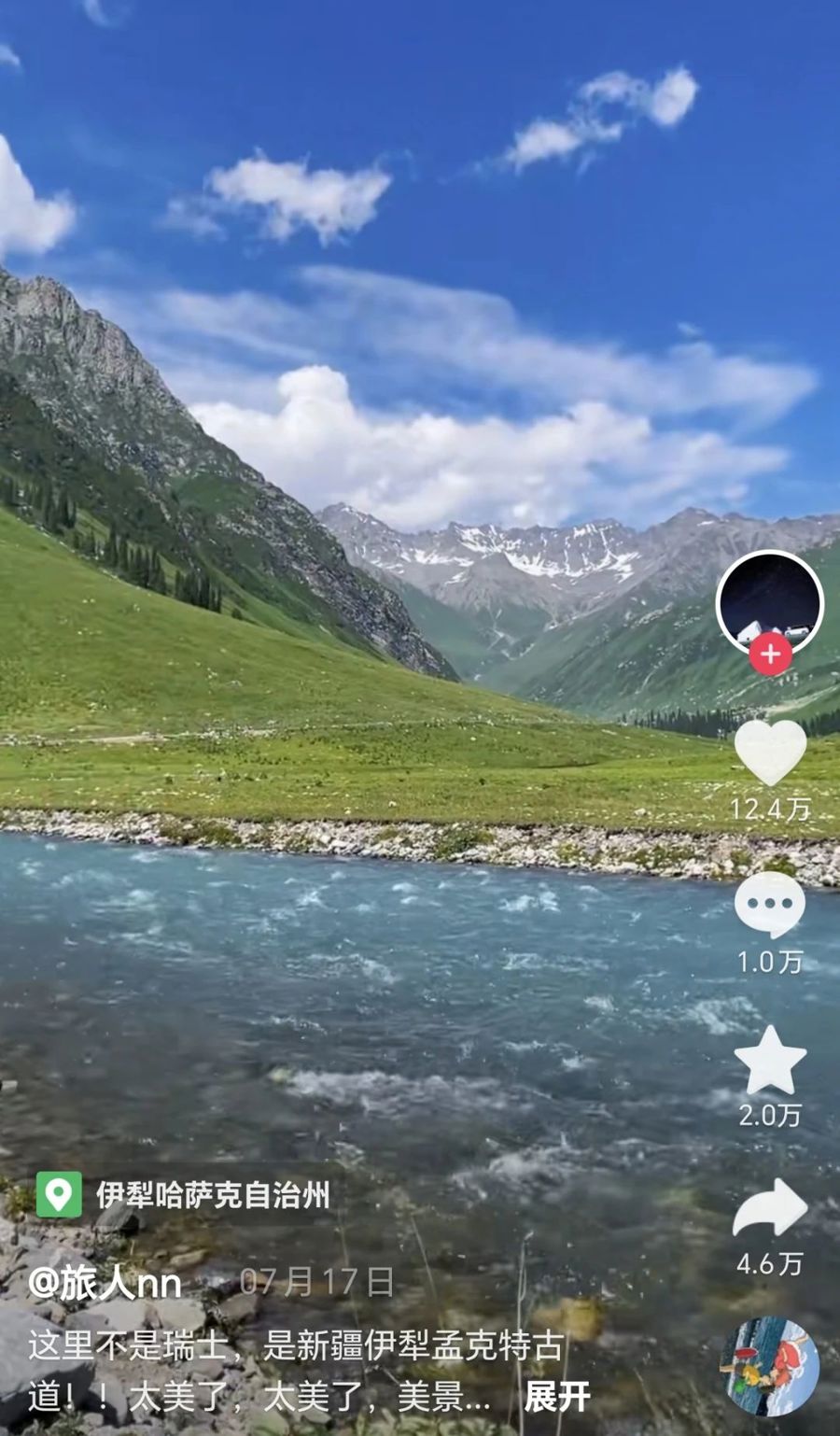Favorite this video with the star

point(770,1061)
